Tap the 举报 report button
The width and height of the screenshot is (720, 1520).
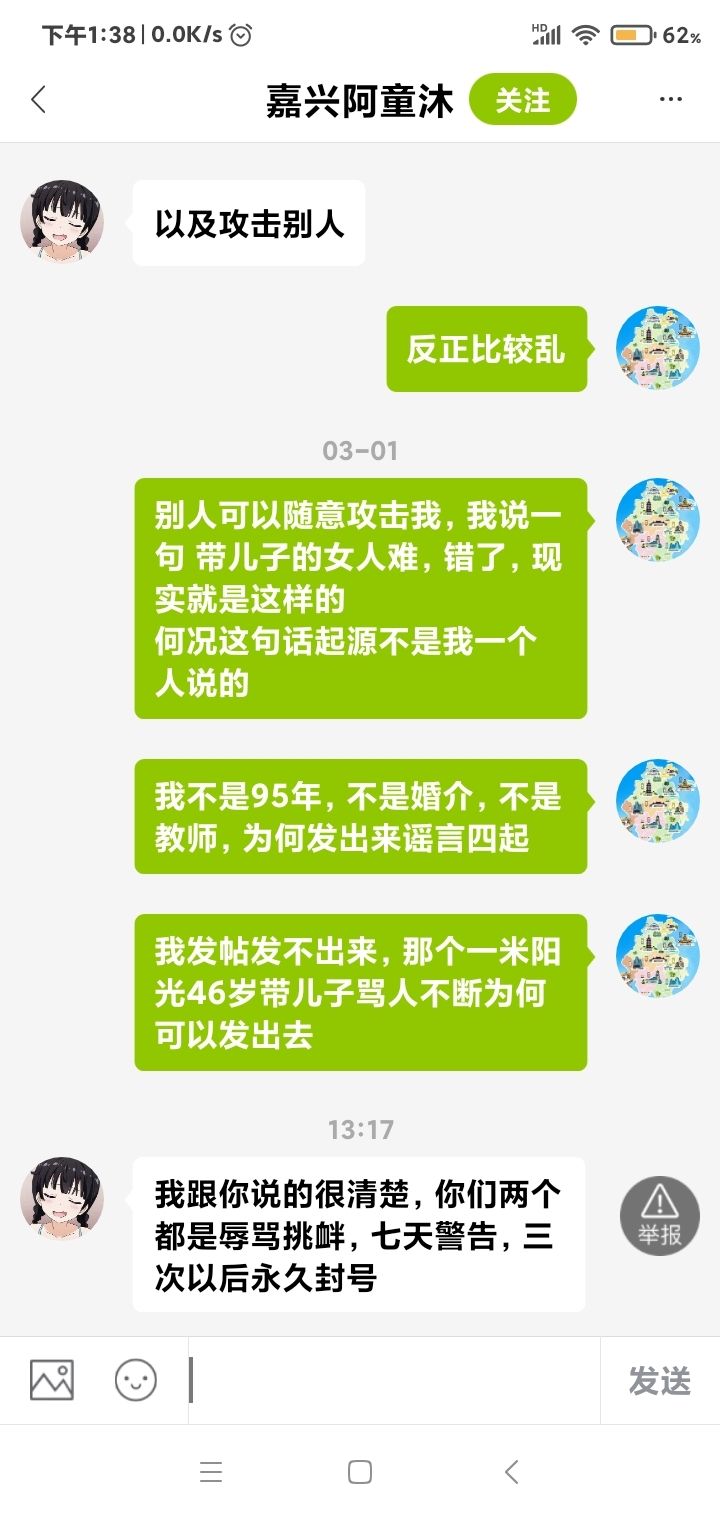660,1216
